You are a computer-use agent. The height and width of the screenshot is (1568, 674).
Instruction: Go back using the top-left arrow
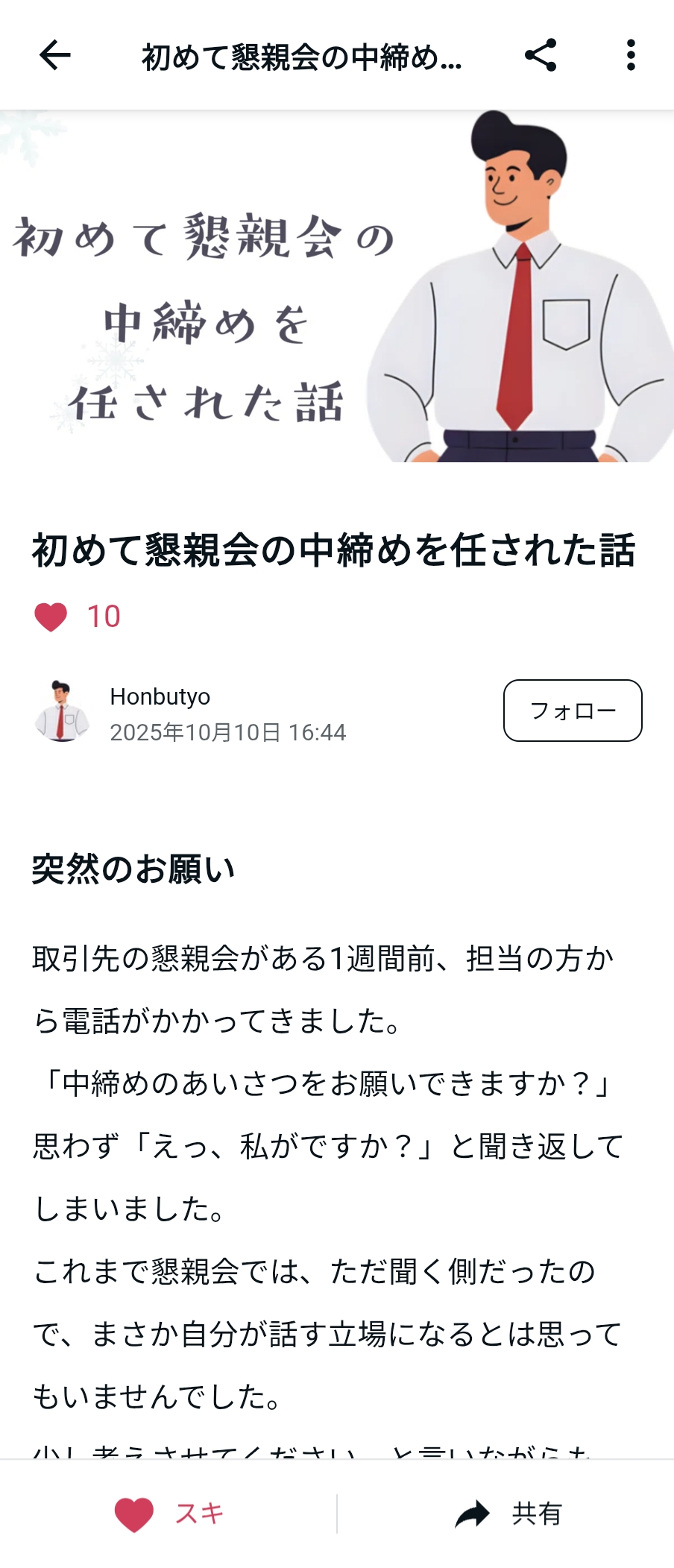(54, 55)
